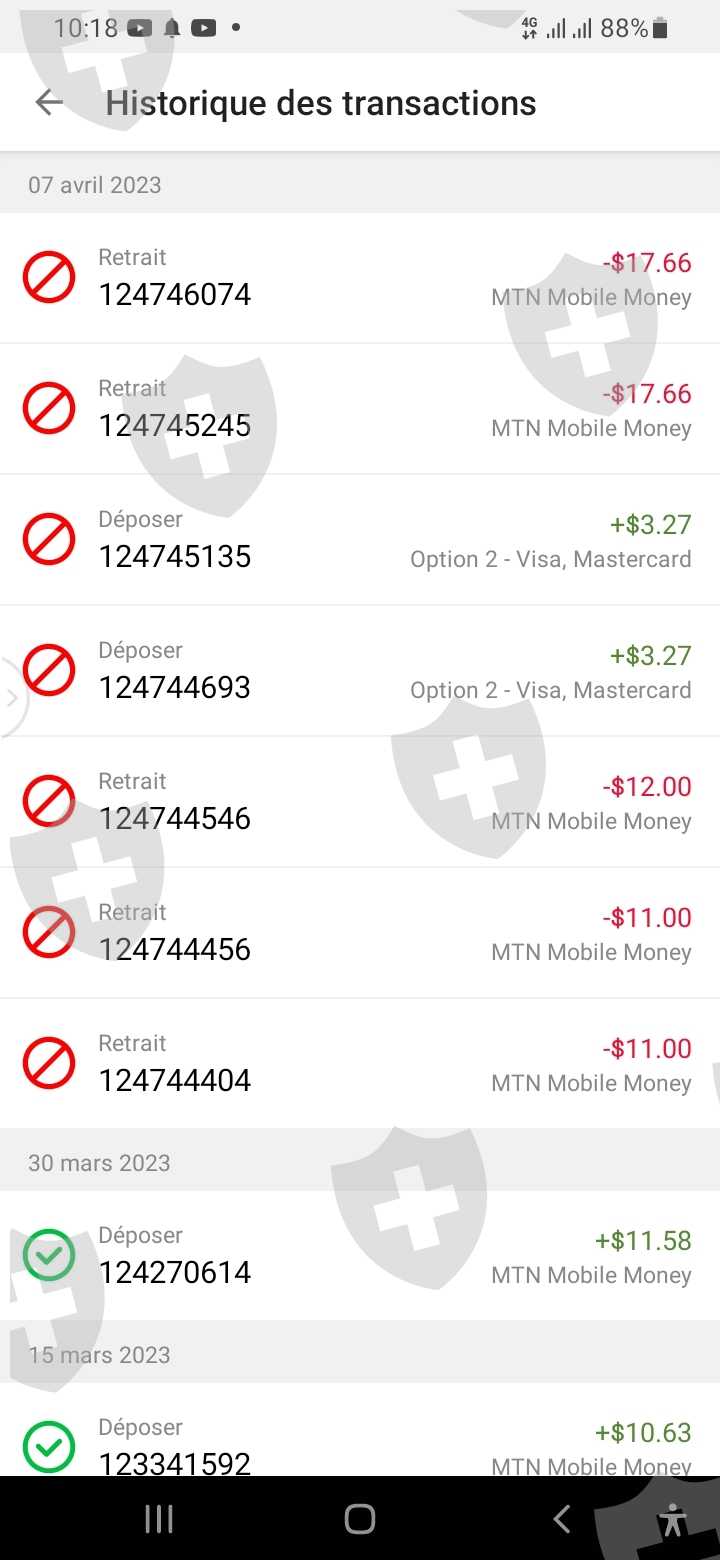The height and width of the screenshot is (1560, 720).
Task: View deposit transaction 124744693
Action: [x=360, y=671]
